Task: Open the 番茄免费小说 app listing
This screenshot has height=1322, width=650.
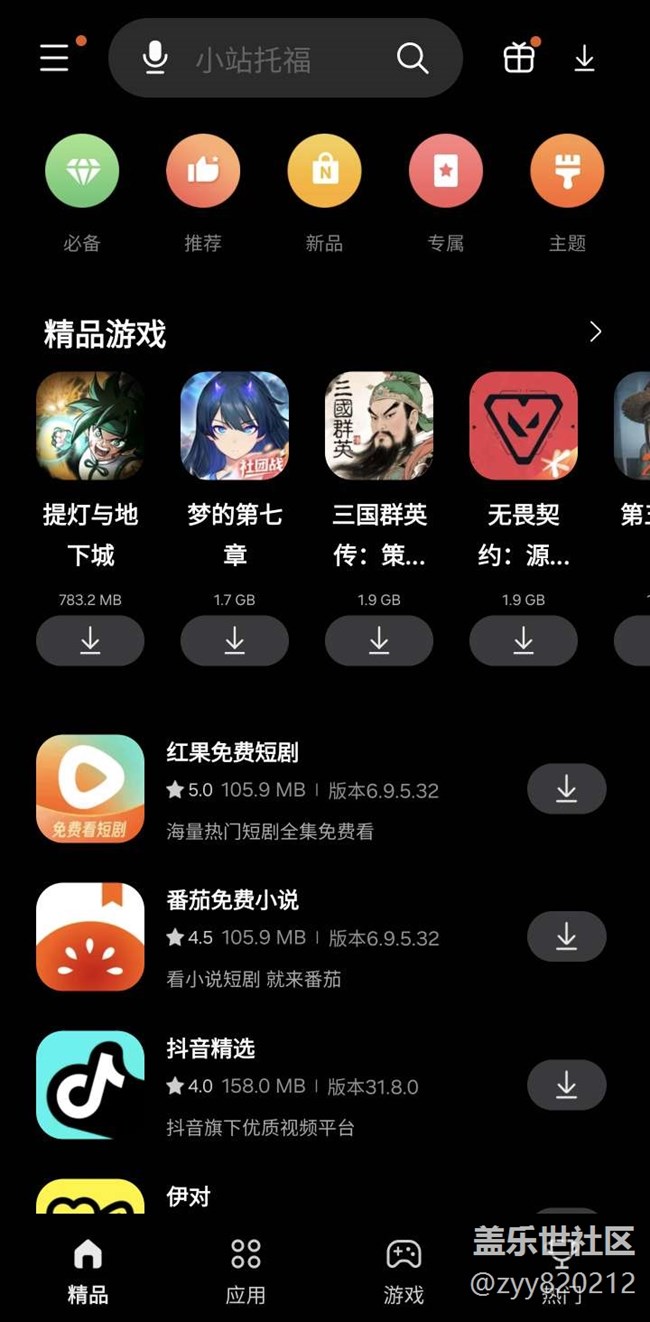Action: pos(232,900)
